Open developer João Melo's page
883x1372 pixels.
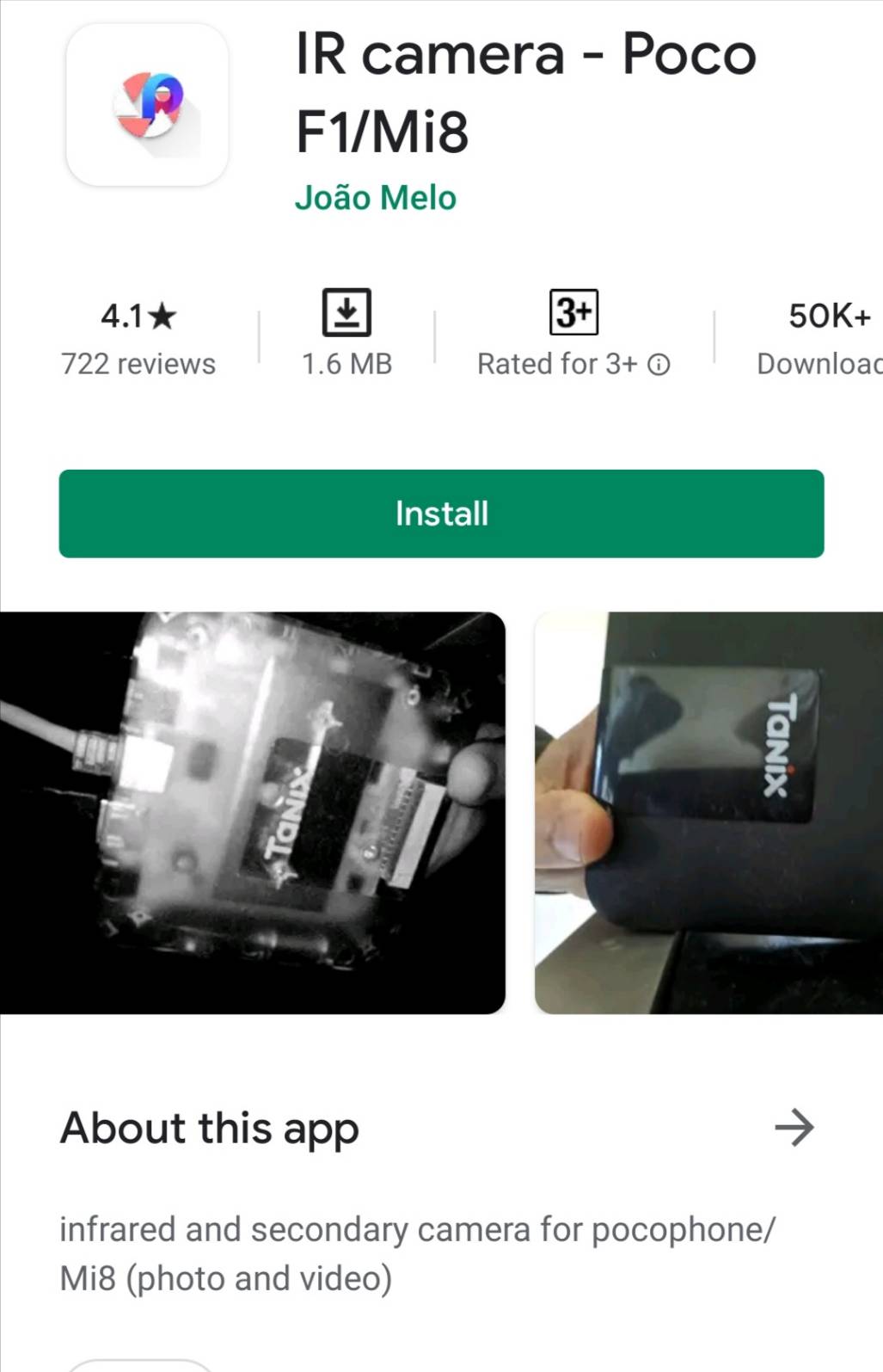[x=375, y=198]
